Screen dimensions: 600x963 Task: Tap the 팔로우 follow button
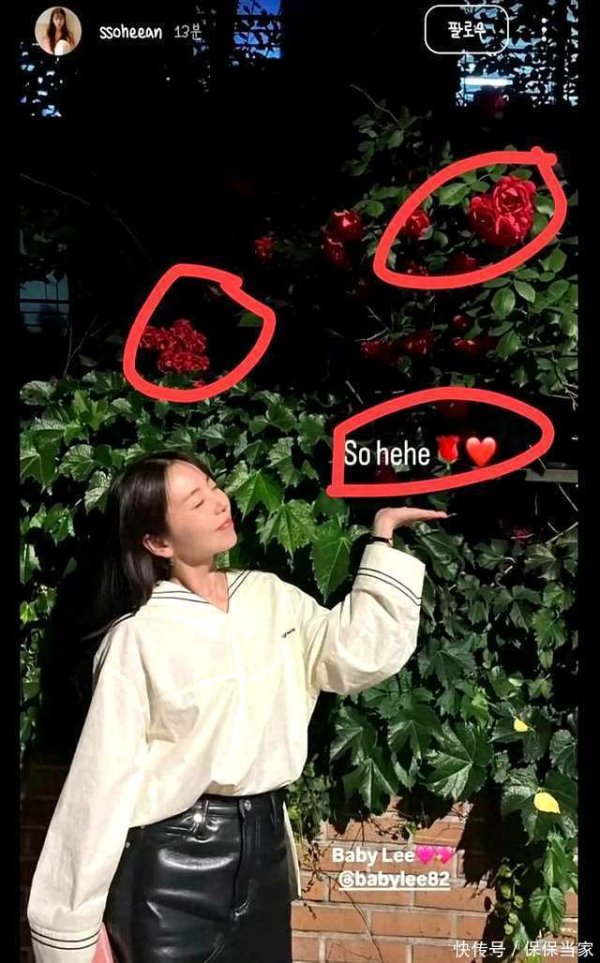click(465, 30)
